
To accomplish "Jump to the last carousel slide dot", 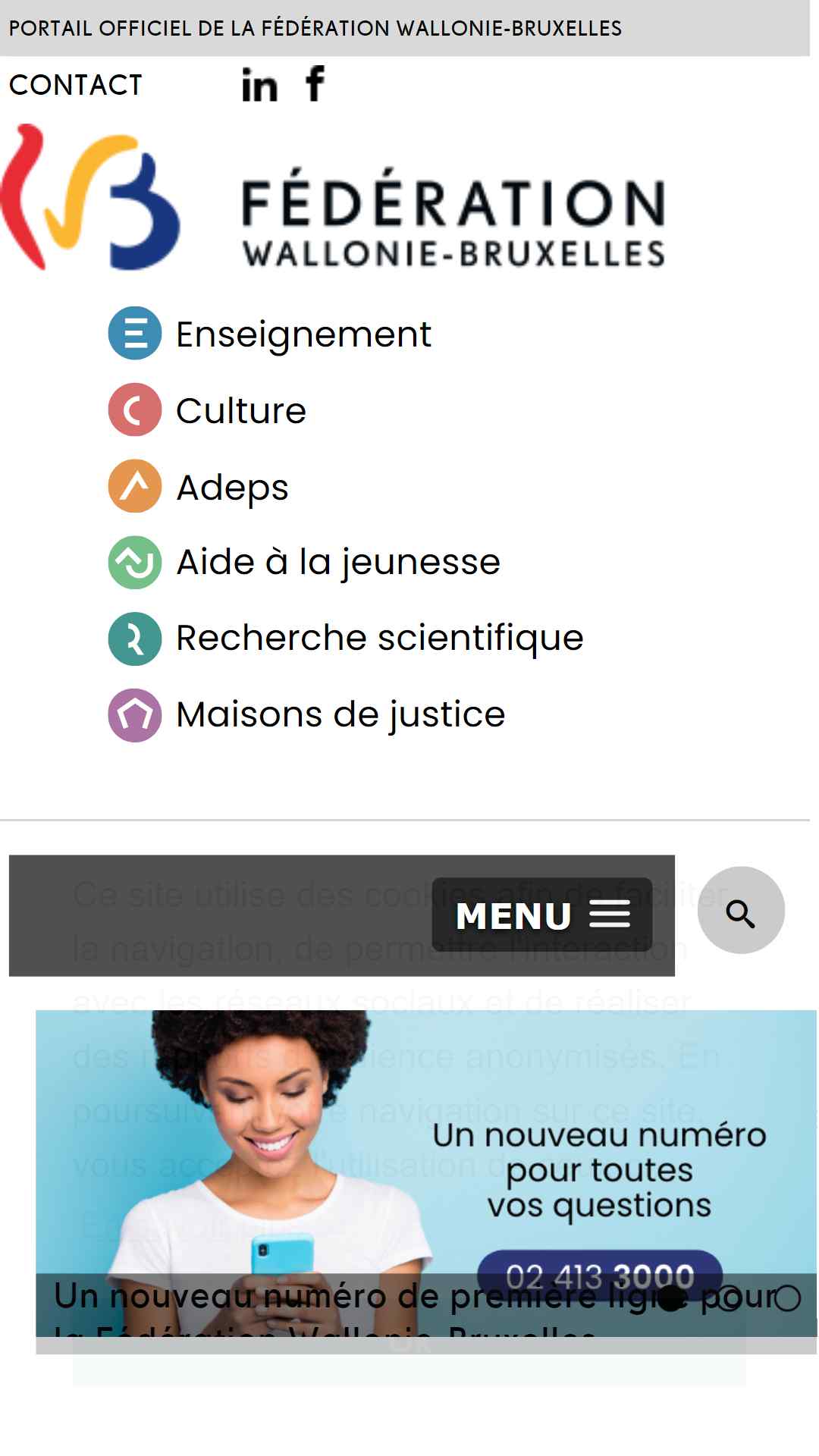I will click(788, 1298).
